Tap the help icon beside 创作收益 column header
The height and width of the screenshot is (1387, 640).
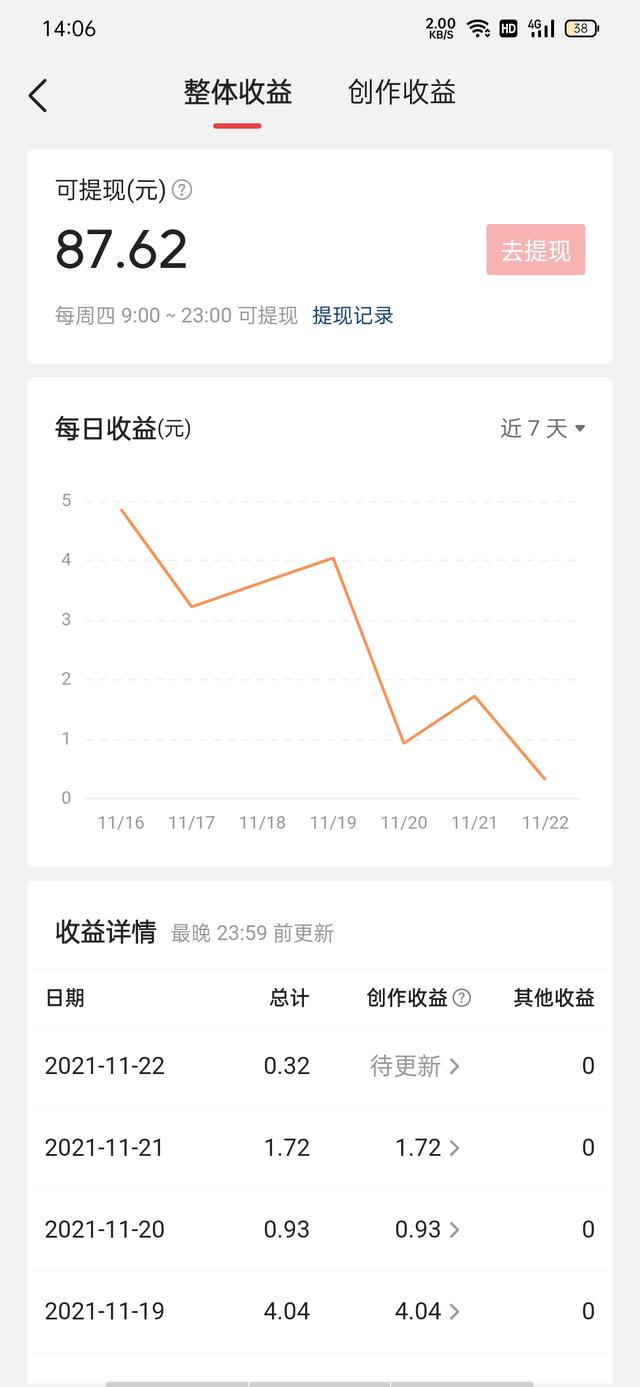(461, 998)
